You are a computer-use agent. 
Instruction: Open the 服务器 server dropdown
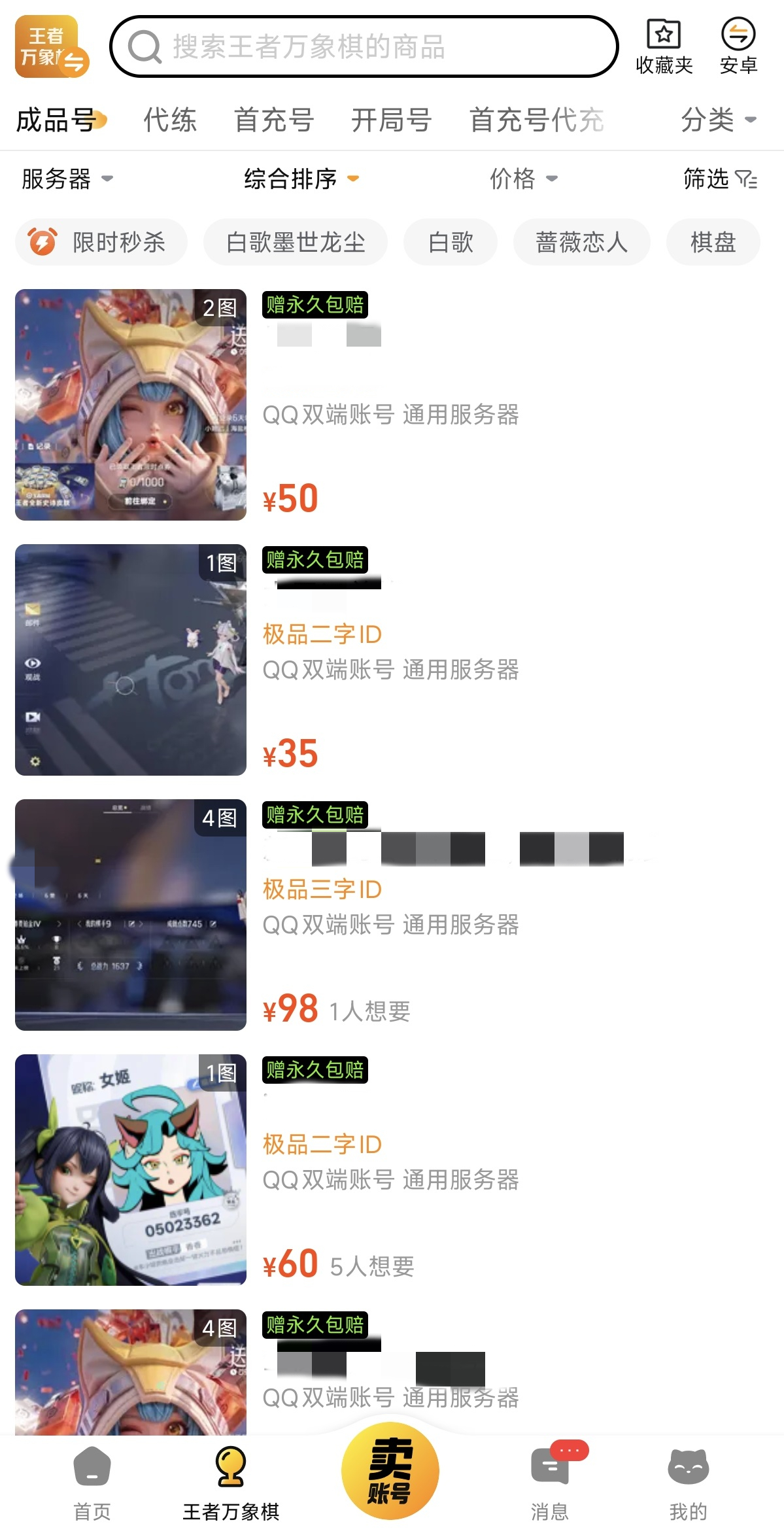tap(67, 179)
